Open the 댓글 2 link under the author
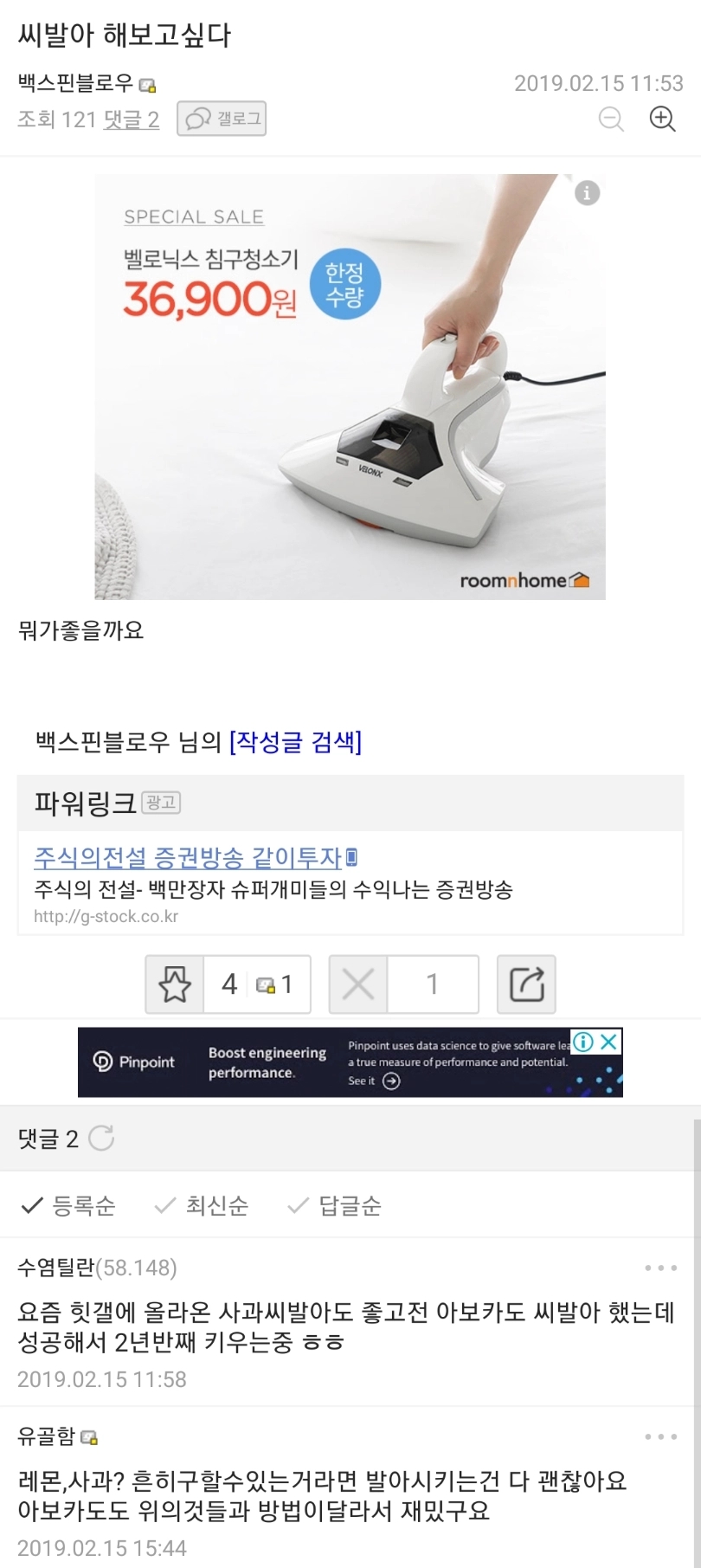Image resolution: width=701 pixels, height=1568 pixels. point(132,119)
